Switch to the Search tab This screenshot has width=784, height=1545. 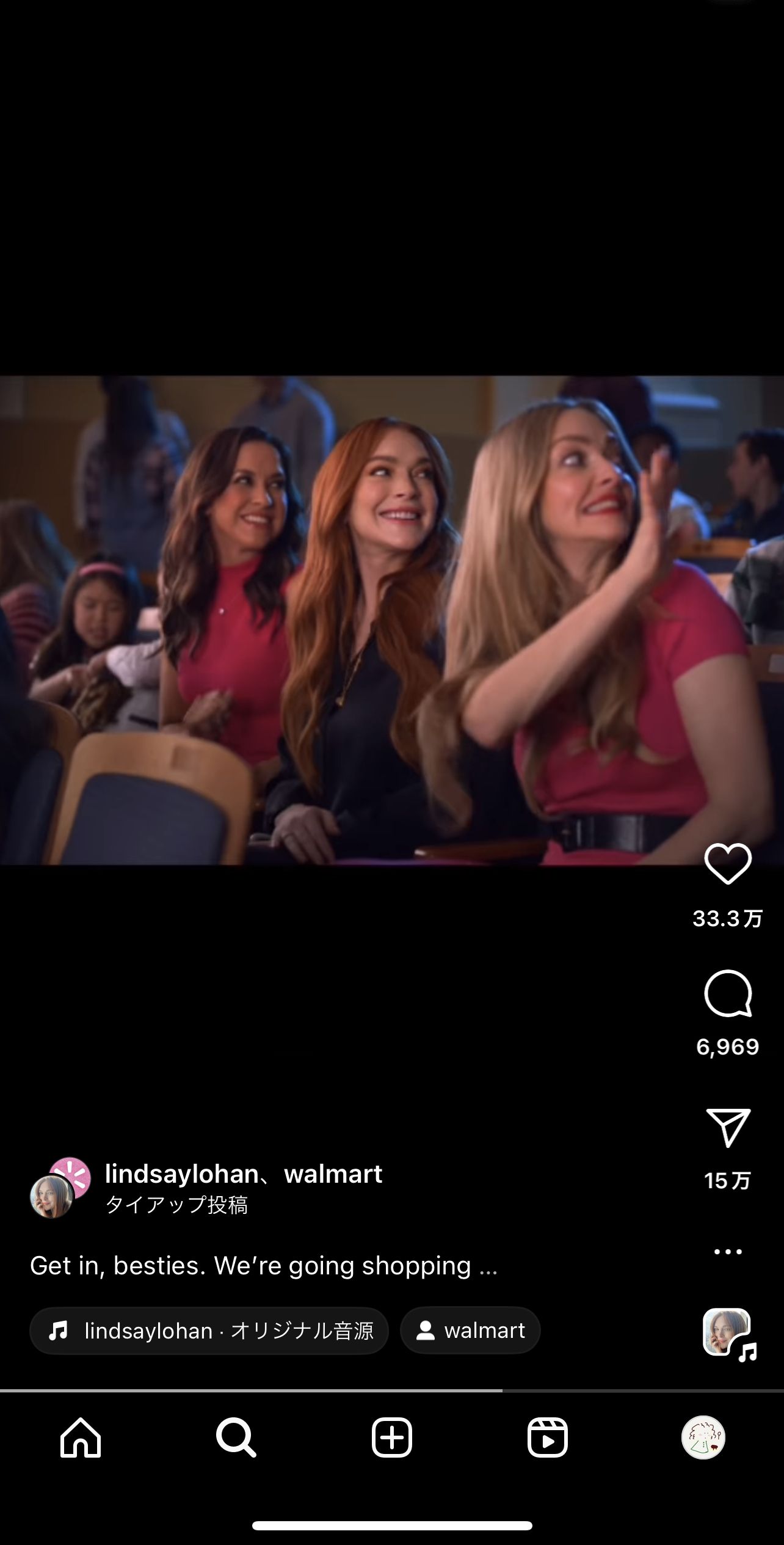click(236, 1437)
